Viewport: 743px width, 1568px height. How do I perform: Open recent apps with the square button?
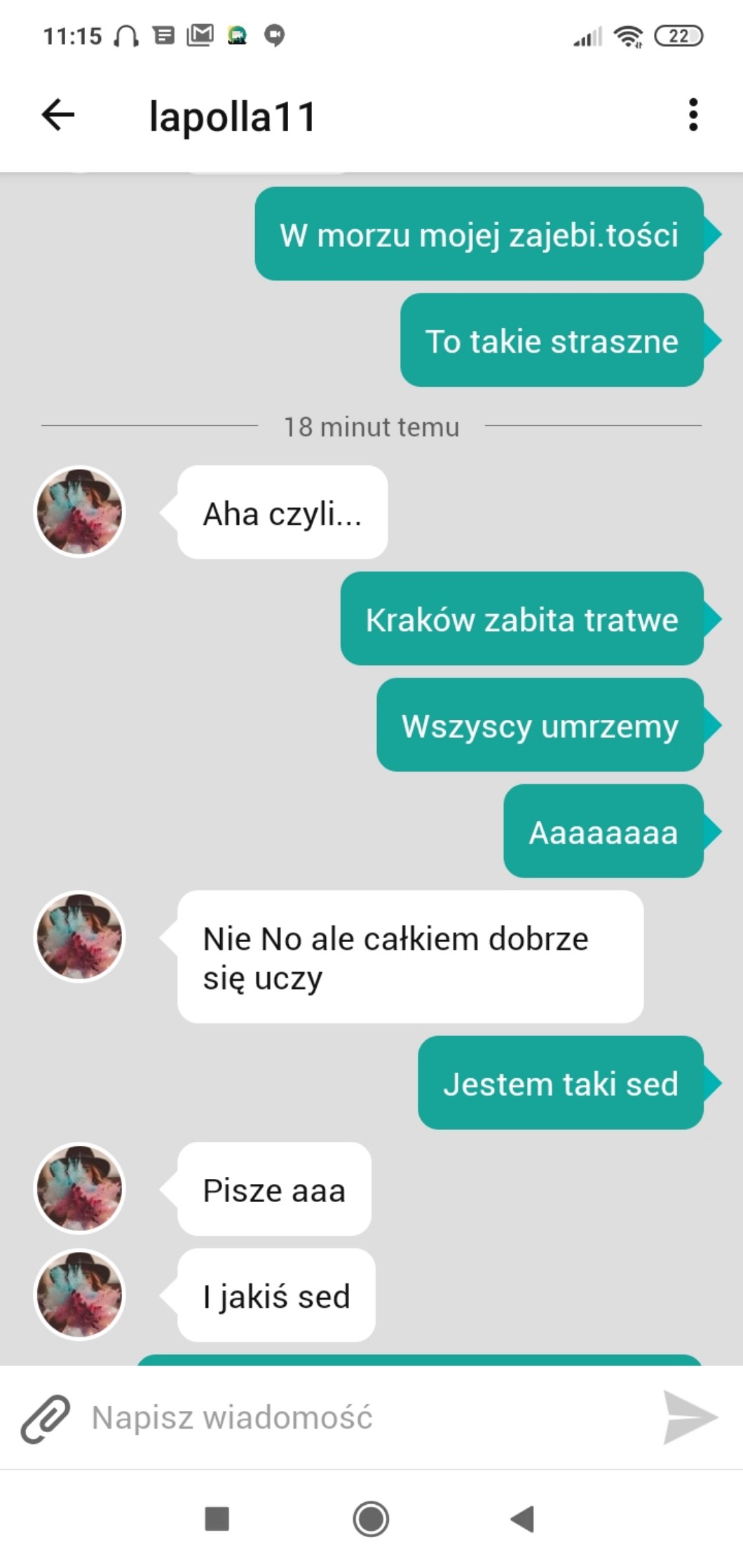pyautogui.click(x=217, y=1519)
